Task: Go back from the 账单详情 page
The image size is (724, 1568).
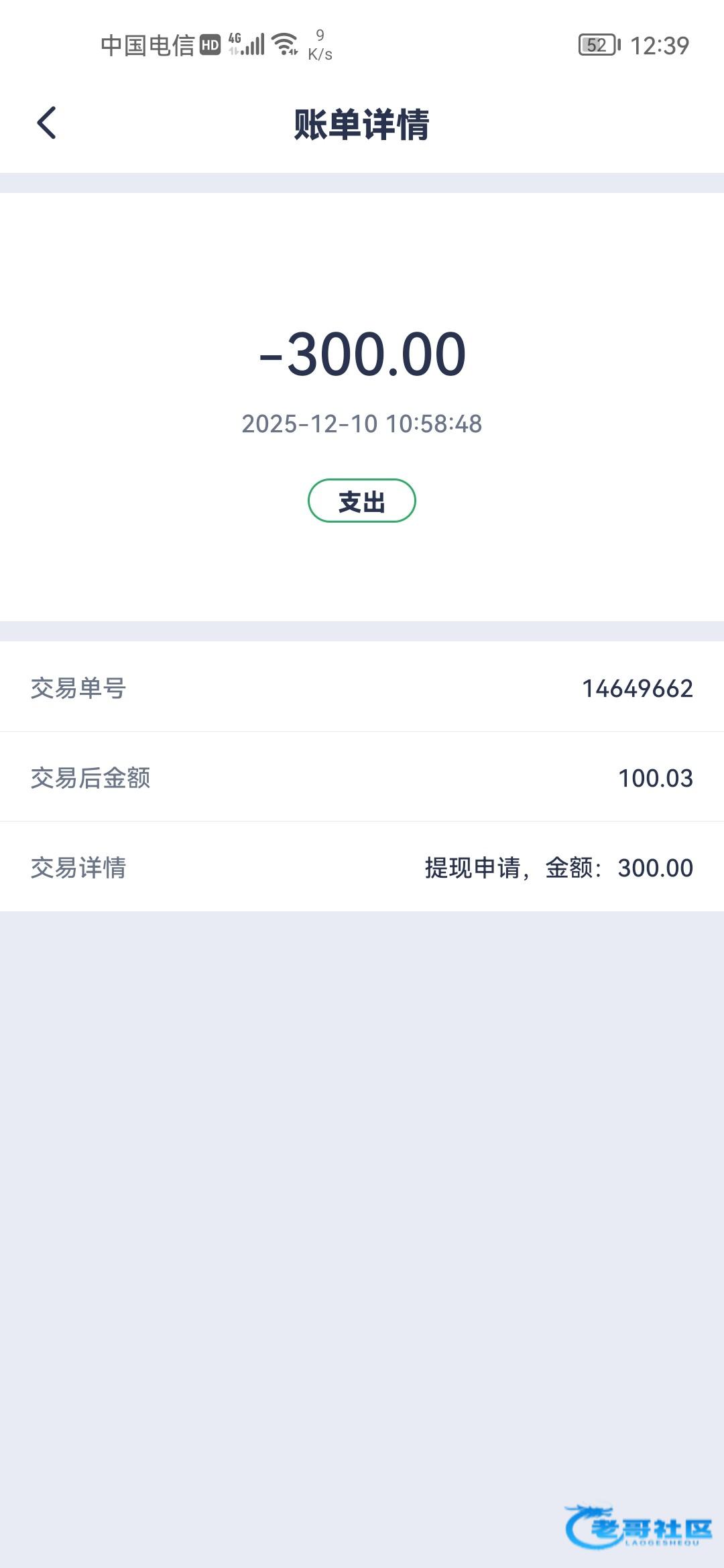Action: point(46,123)
